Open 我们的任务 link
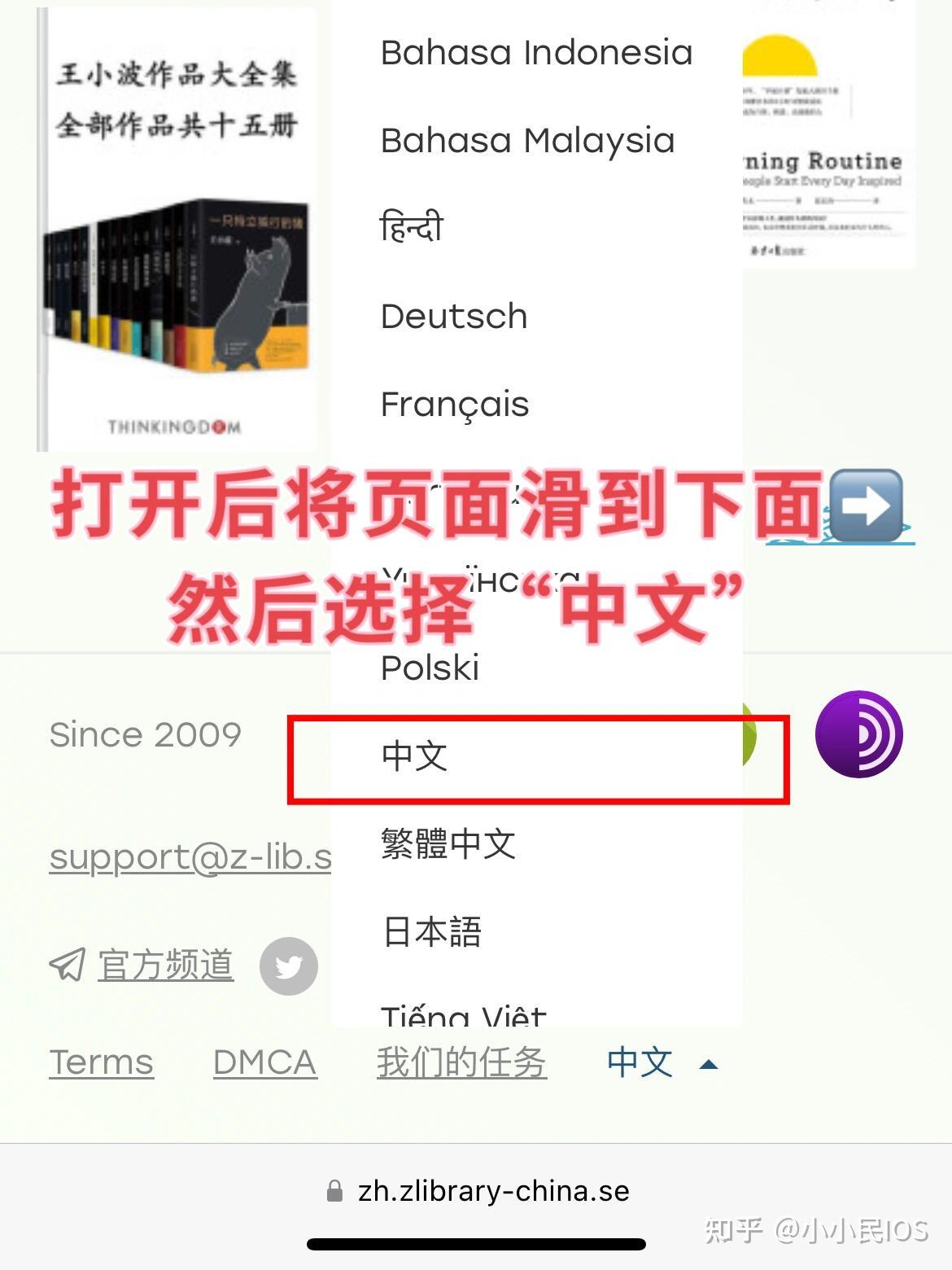Image resolution: width=952 pixels, height=1270 pixels. pos(461,1063)
